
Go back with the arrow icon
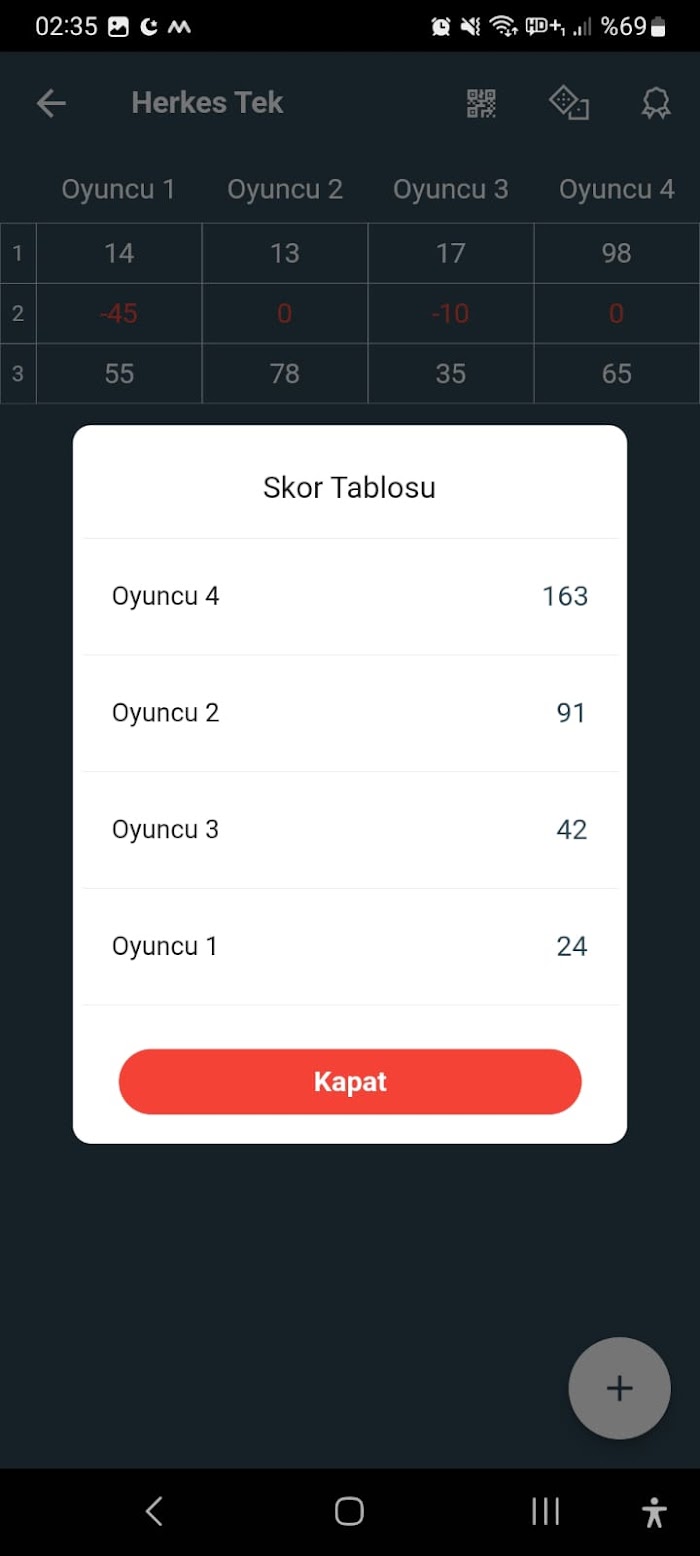(x=51, y=103)
